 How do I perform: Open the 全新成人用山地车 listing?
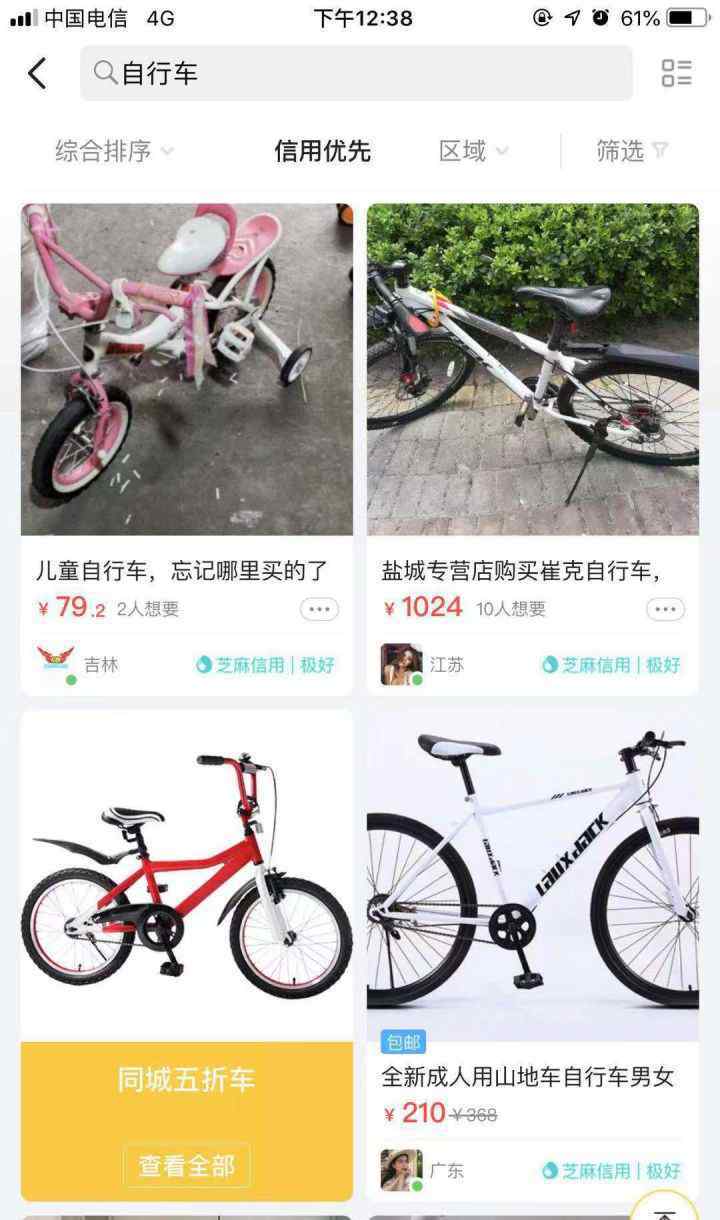pyautogui.click(x=532, y=955)
